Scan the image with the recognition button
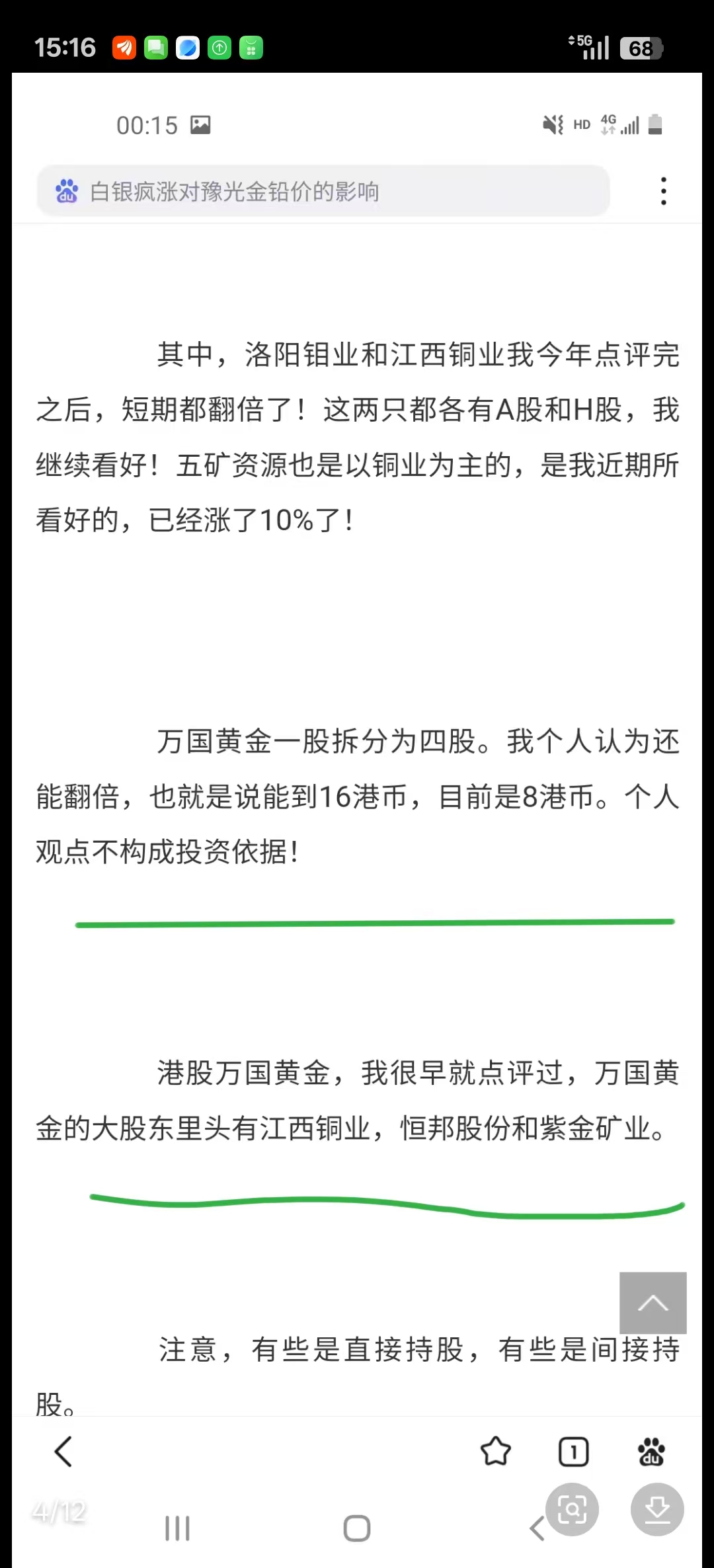The height and width of the screenshot is (1568, 714). coord(572,1510)
